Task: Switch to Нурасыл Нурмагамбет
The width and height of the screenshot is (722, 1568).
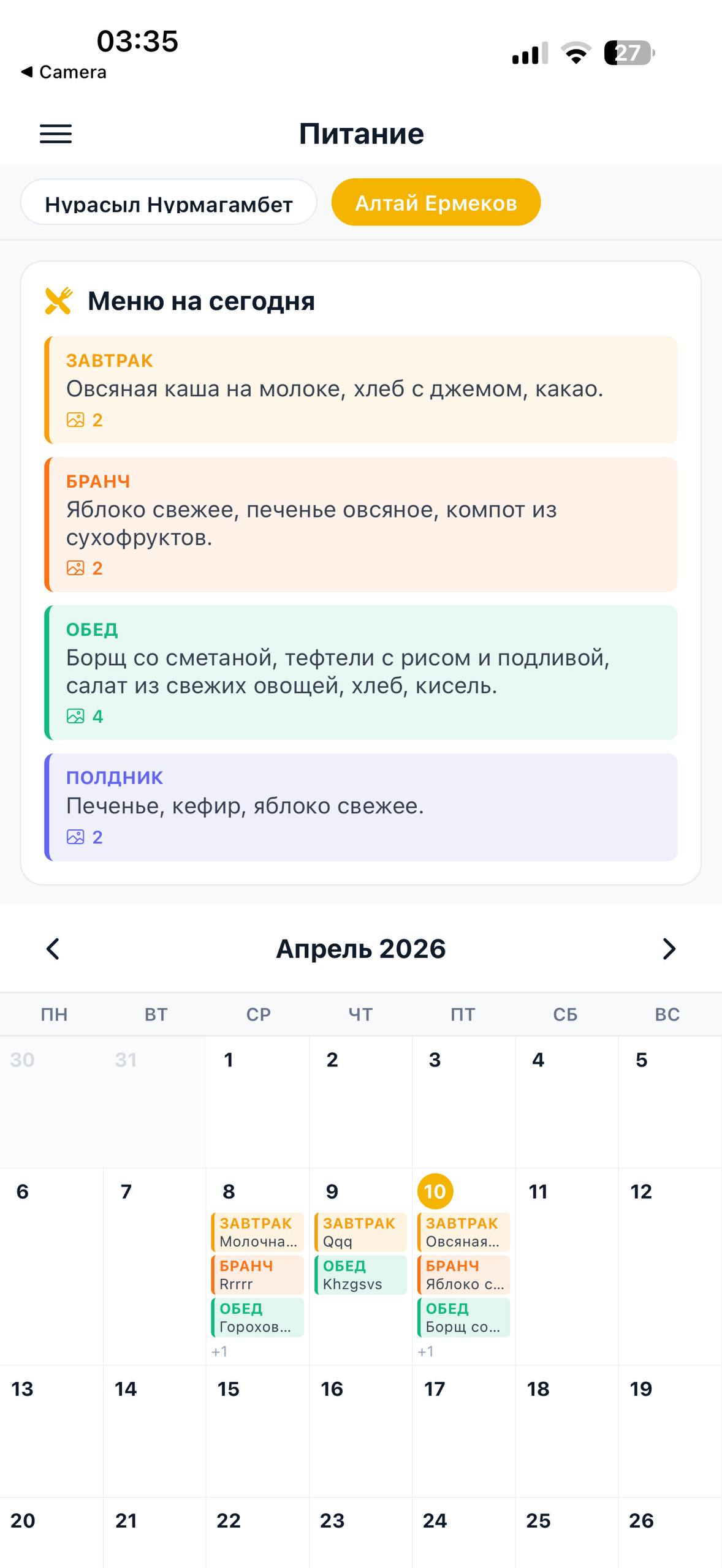Action: pyautogui.click(x=169, y=202)
